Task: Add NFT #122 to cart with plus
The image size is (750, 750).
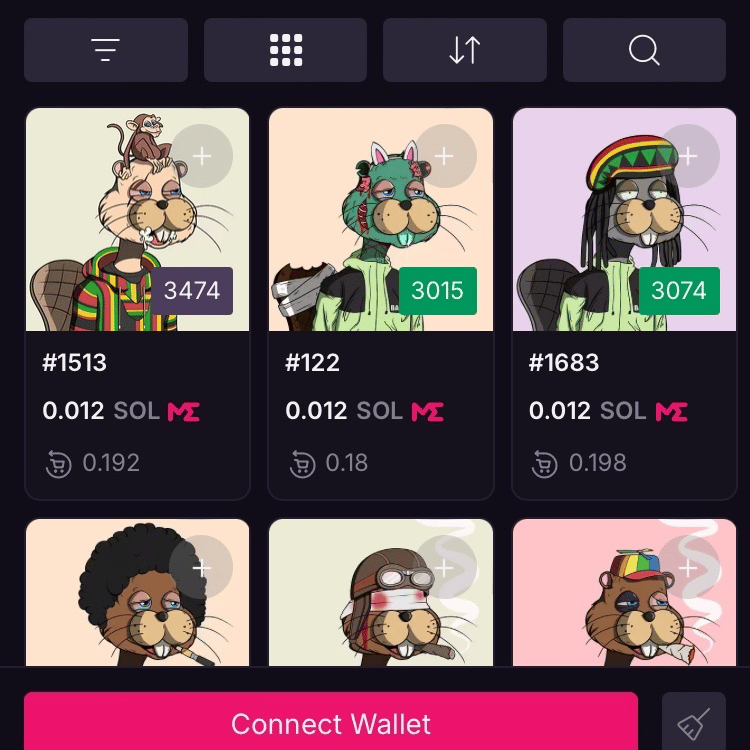Action: [x=445, y=156]
